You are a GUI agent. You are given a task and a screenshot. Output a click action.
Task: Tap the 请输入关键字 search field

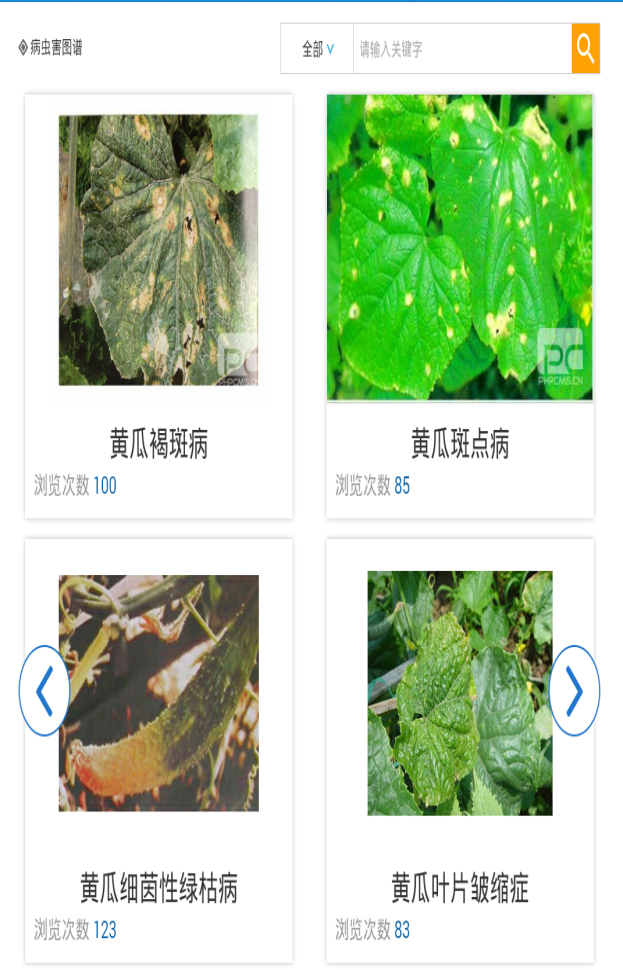[462, 49]
